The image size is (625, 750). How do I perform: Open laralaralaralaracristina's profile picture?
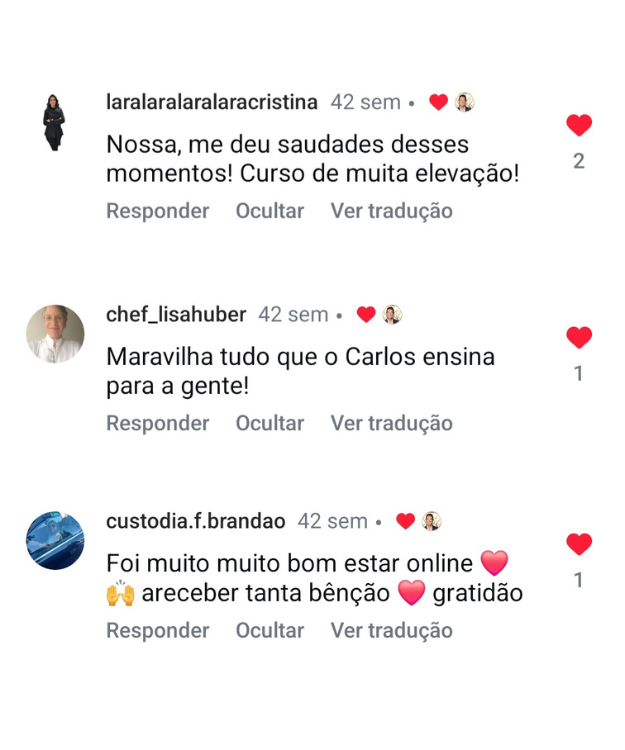54,122
